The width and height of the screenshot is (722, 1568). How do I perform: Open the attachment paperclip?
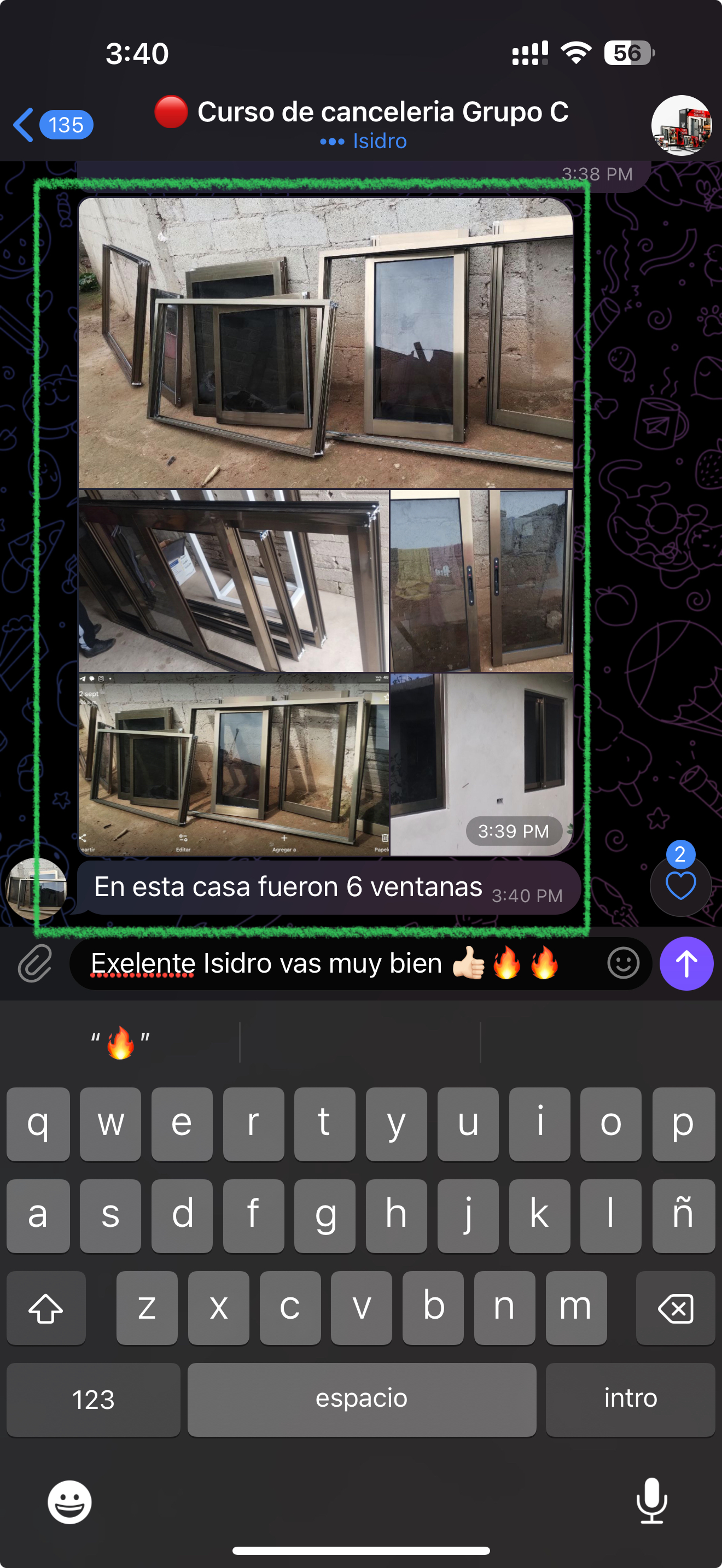coord(34,963)
